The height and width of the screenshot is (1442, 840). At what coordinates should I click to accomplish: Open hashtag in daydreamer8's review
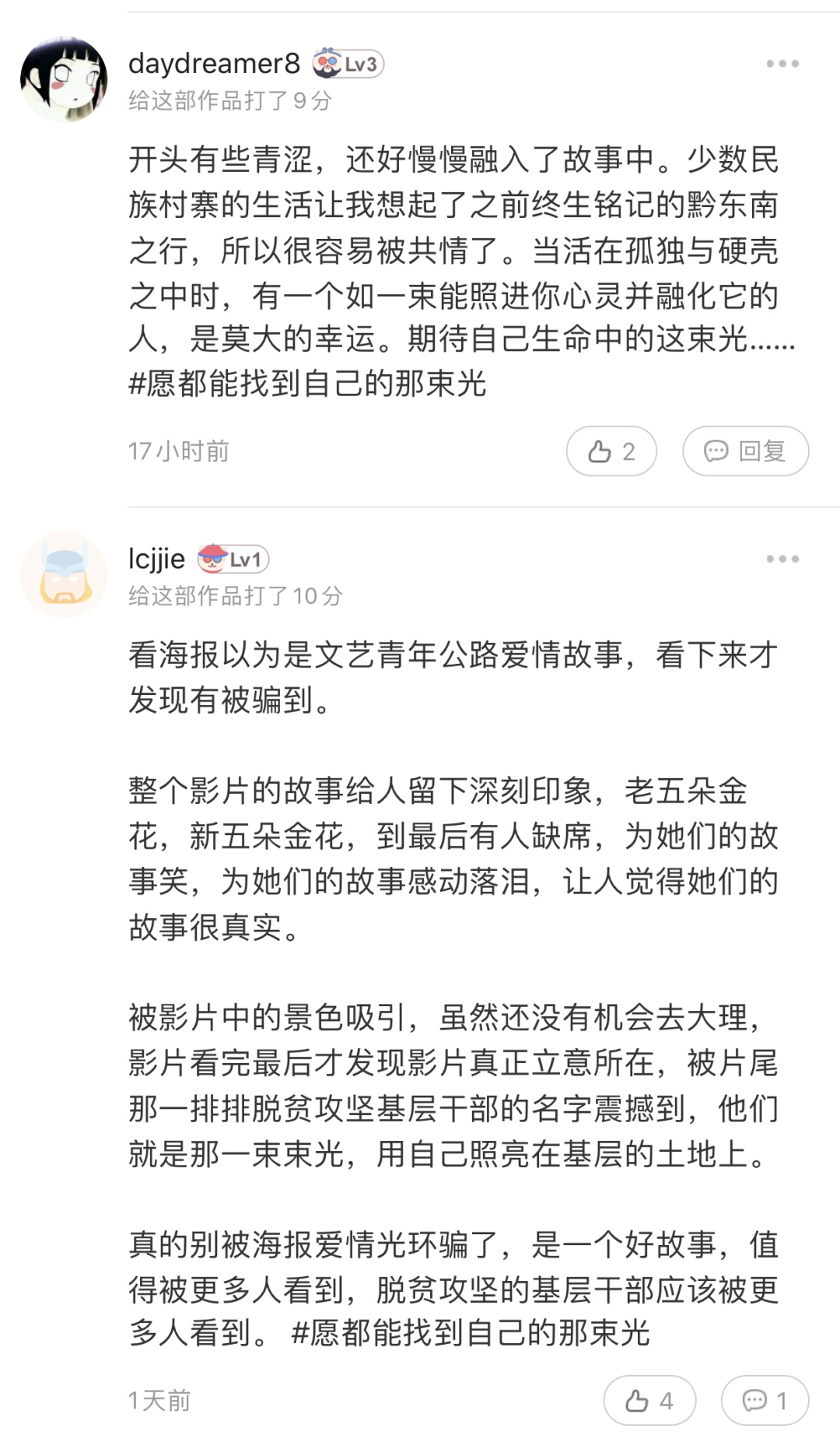pos(308,384)
